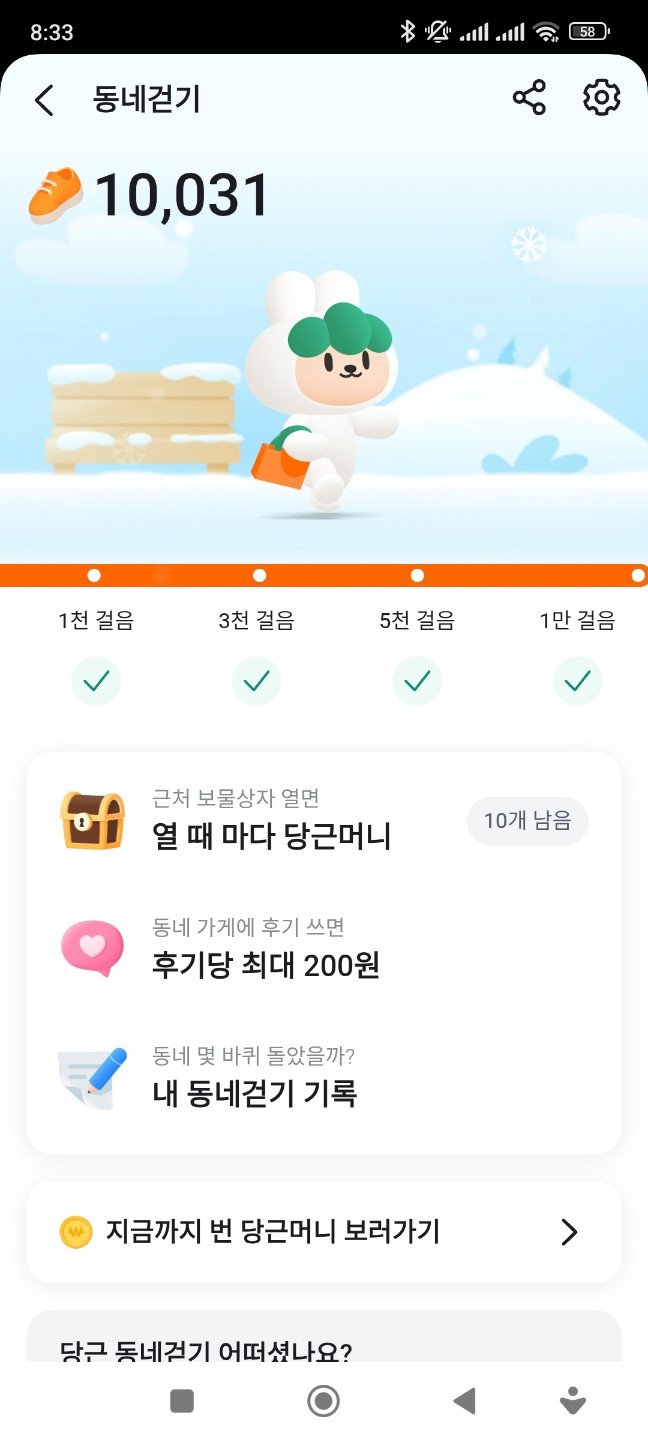Tap the 5천 걸음 reward check

click(417, 682)
